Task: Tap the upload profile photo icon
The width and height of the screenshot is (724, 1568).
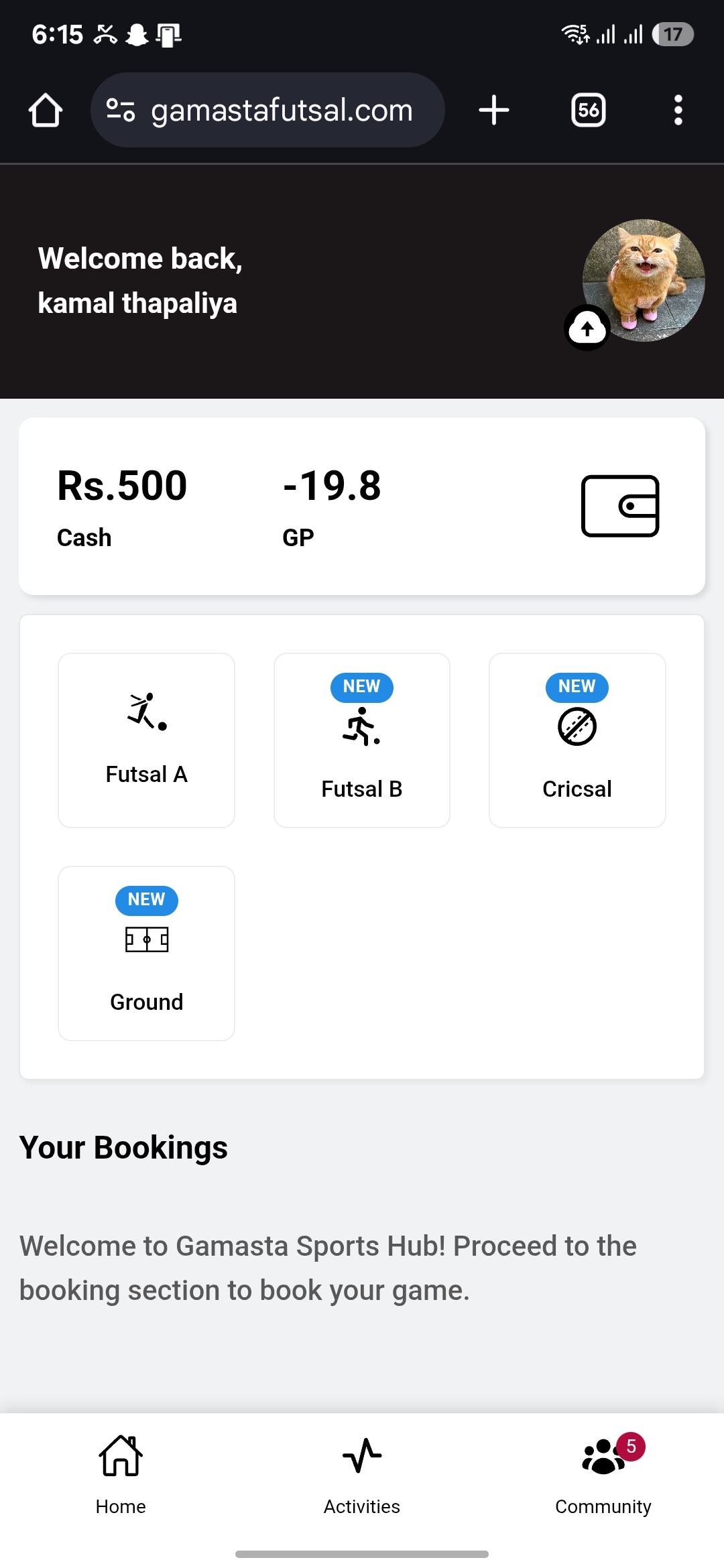Action: click(587, 328)
